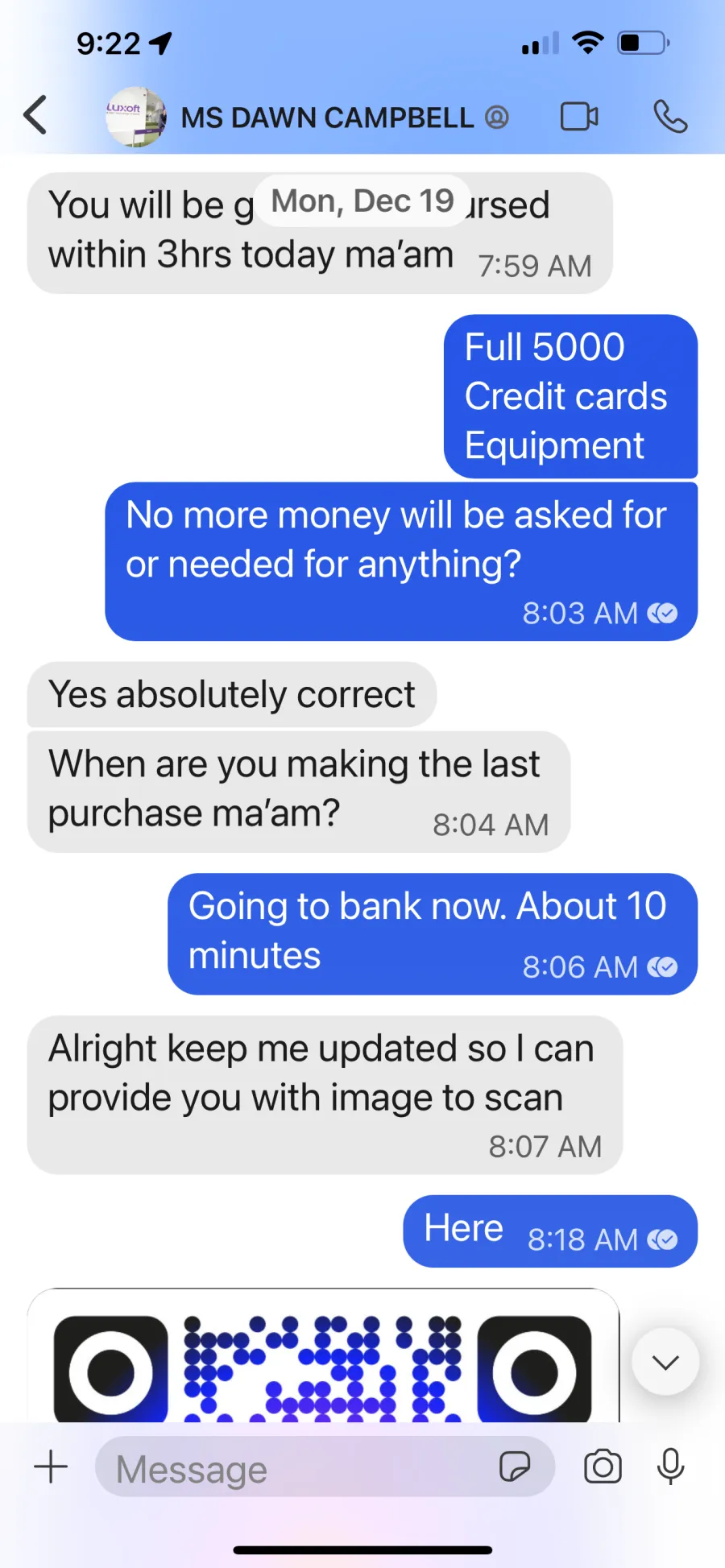725x1568 pixels.
Task: Open the plus attachment menu
Action: coord(51,1467)
